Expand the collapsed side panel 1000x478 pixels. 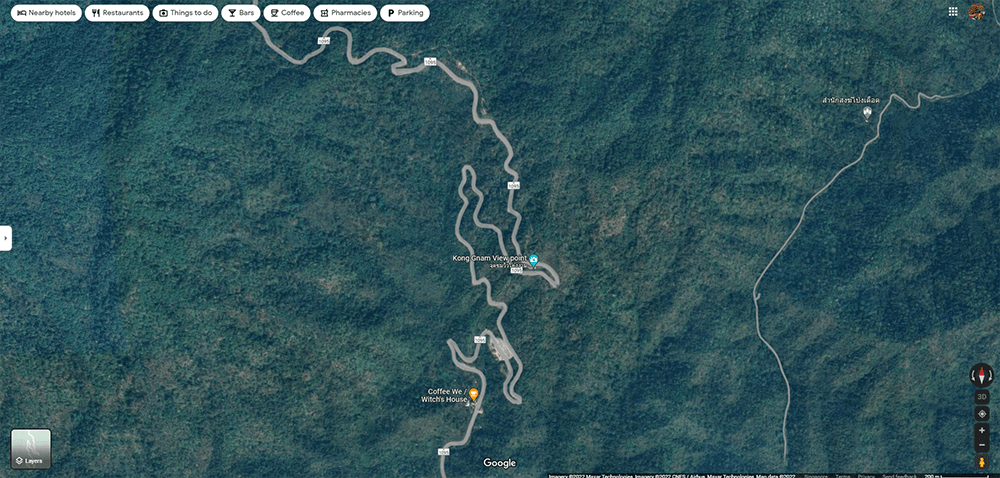[5, 238]
